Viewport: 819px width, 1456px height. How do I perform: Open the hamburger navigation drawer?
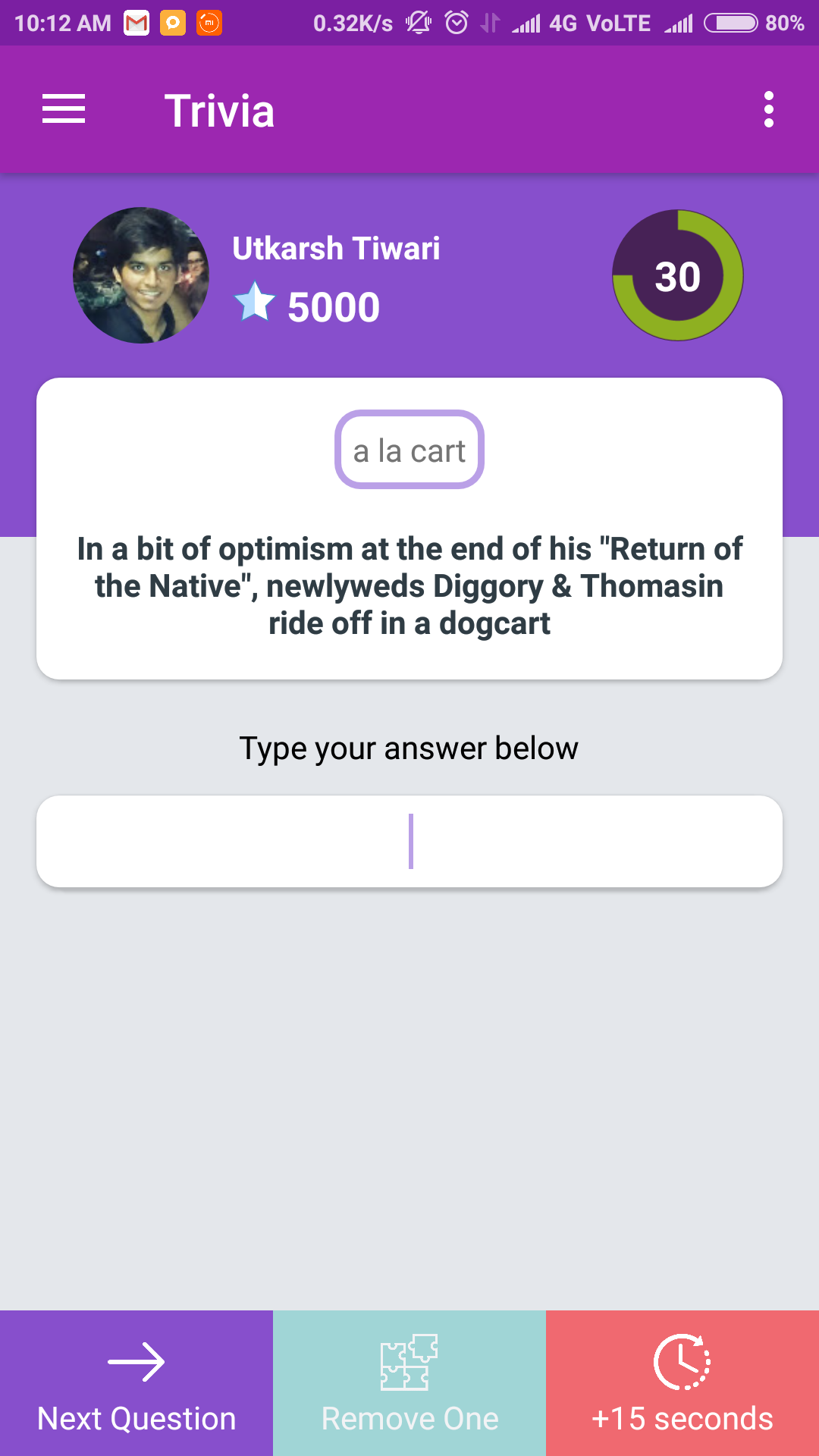coord(64,109)
